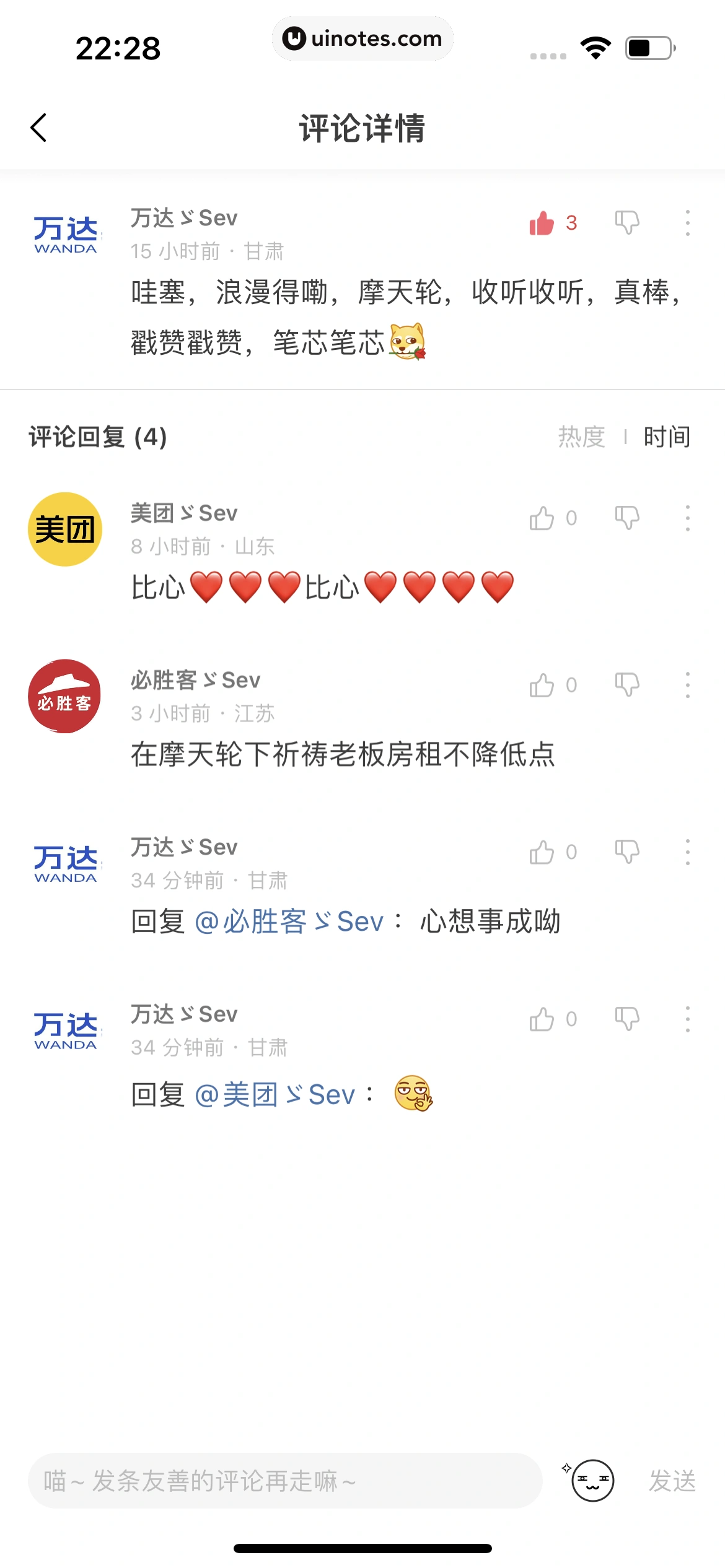Dislike the 必胜客 reply
725x1568 pixels.
[x=626, y=685]
